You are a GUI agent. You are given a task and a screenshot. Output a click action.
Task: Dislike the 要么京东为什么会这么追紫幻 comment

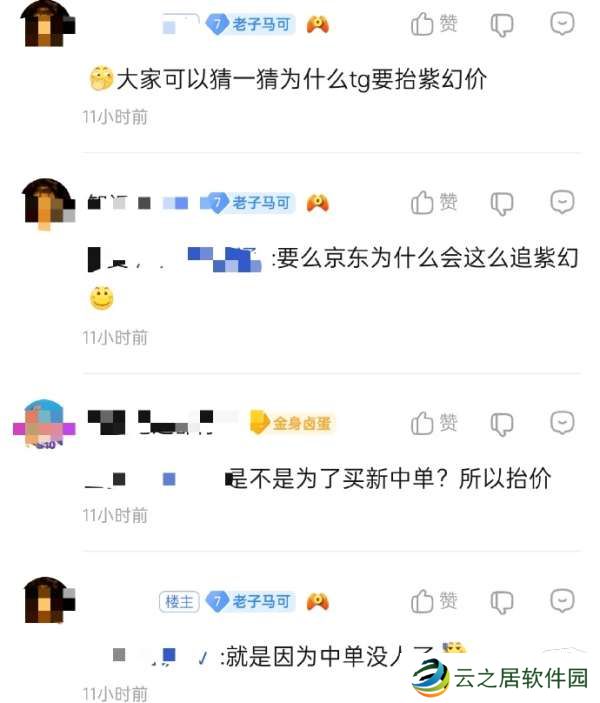click(502, 203)
